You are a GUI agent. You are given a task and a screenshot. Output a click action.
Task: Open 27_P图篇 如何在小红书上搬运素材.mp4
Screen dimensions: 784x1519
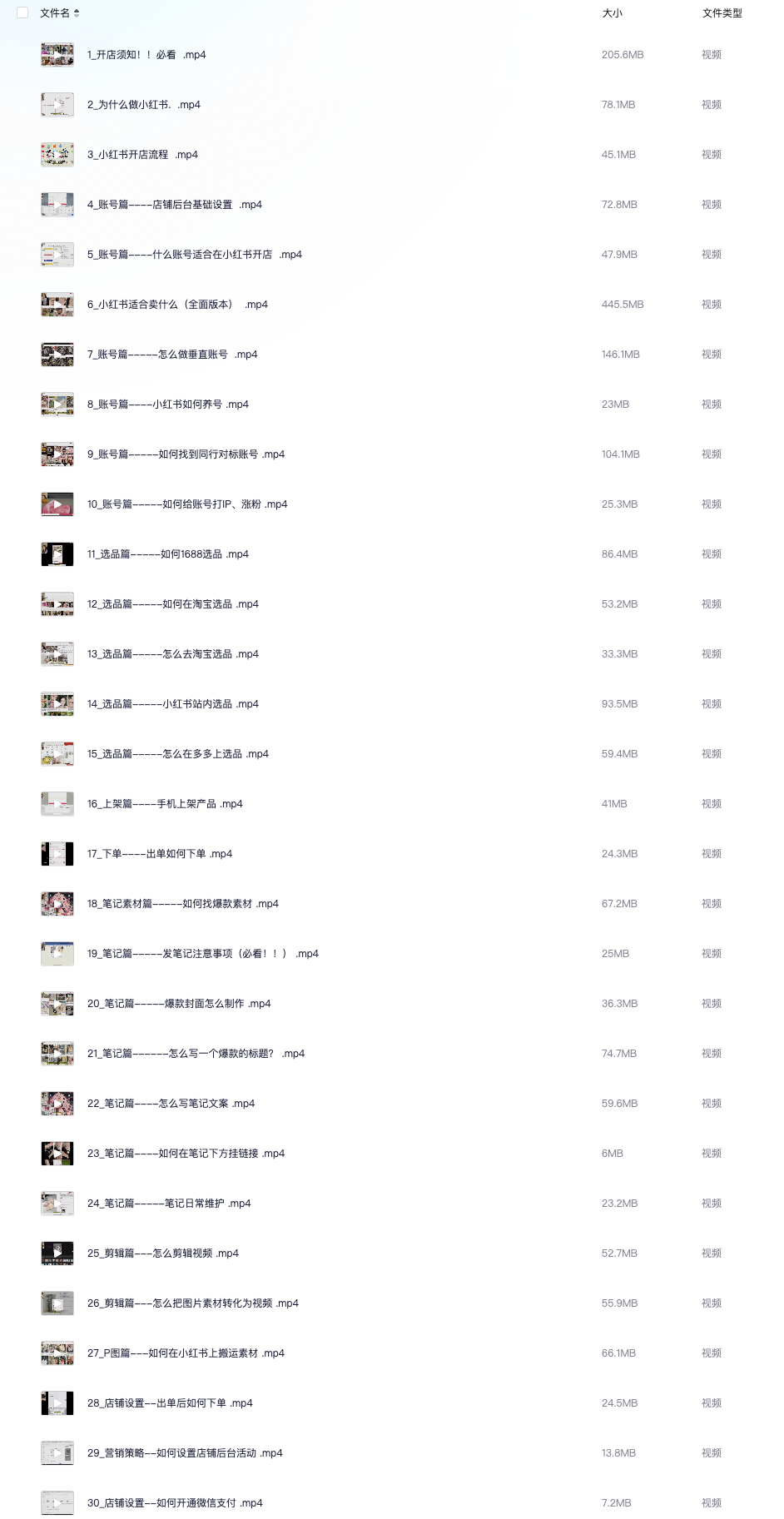tap(186, 1353)
